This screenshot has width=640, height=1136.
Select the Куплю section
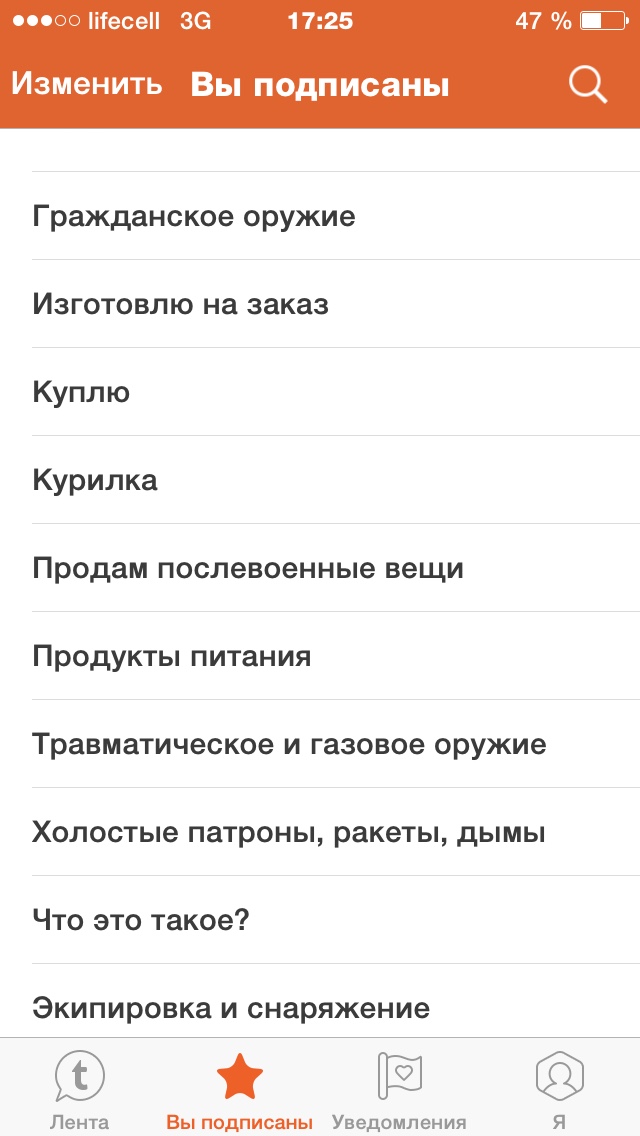tap(81, 392)
